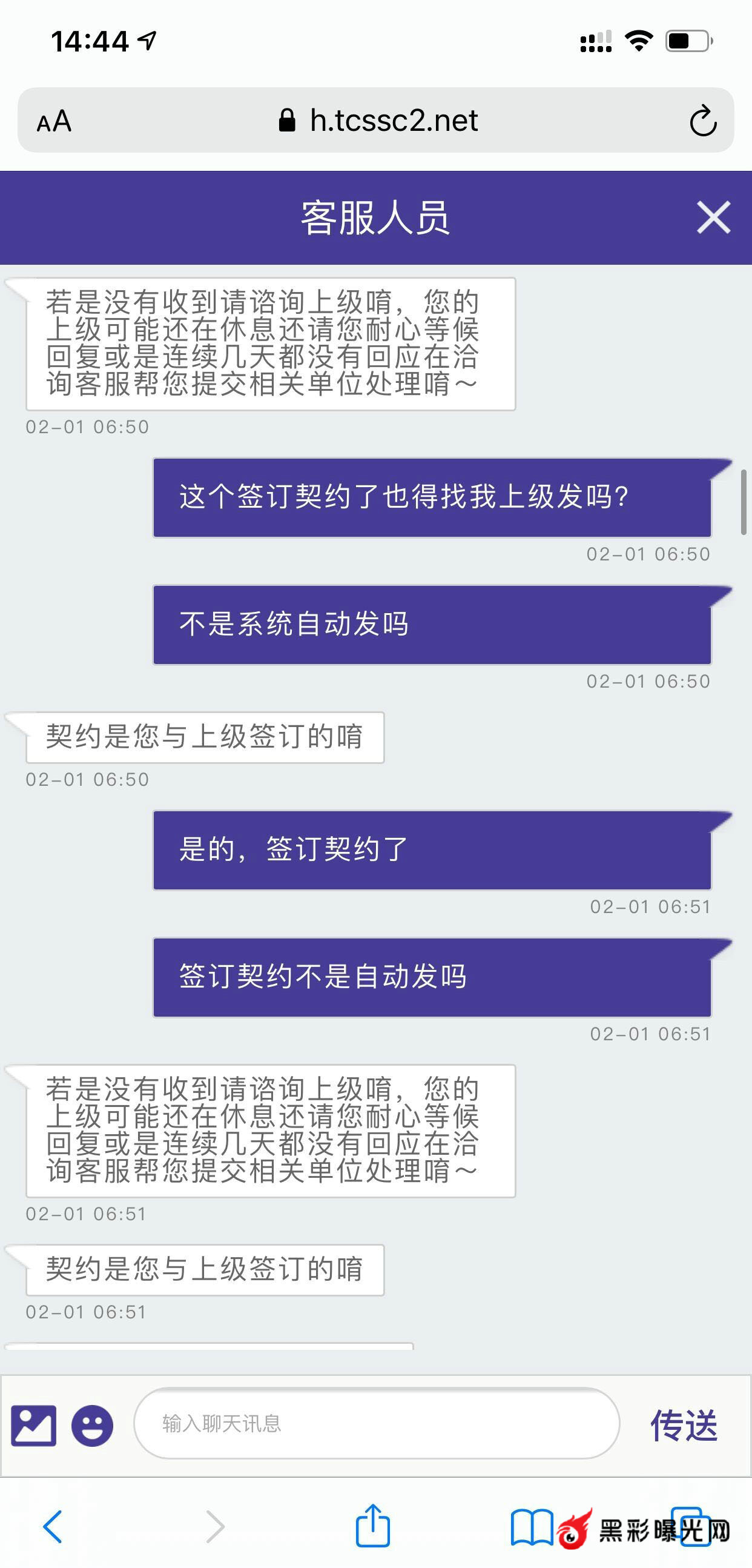
Task: Open the emoji picker
Action: tap(93, 1425)
